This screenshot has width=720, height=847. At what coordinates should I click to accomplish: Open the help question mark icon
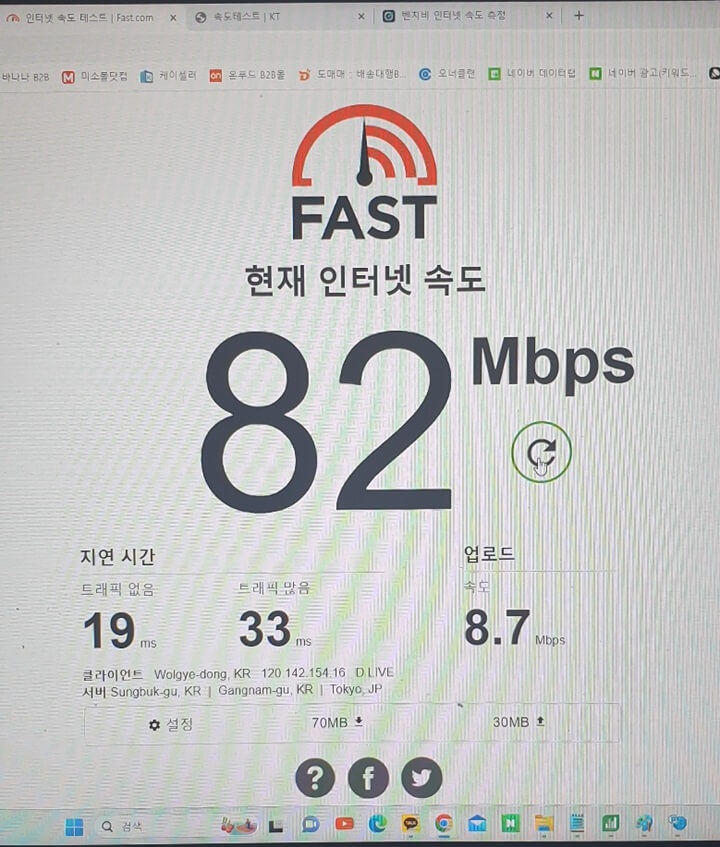click(315, 777)
